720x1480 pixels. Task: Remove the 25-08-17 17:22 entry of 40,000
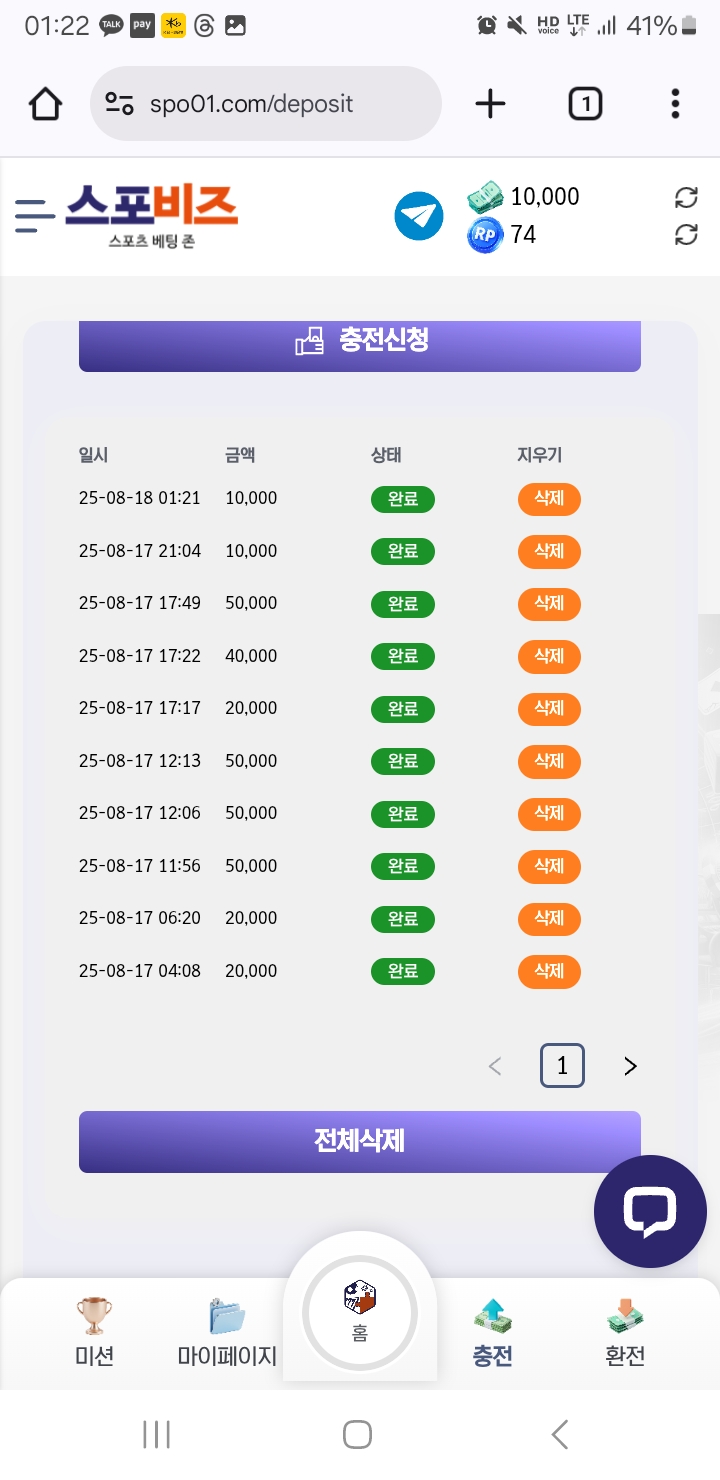(x=549, y=656)
